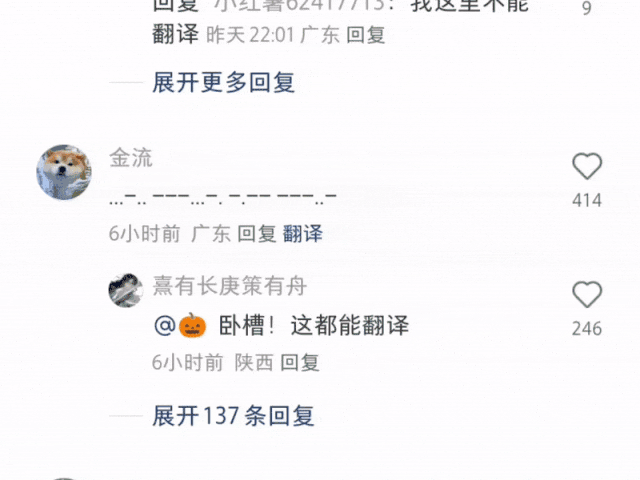This screenshot has width=640, height=480.
Task: Expand more replies link at top
Action: [223, 82]
